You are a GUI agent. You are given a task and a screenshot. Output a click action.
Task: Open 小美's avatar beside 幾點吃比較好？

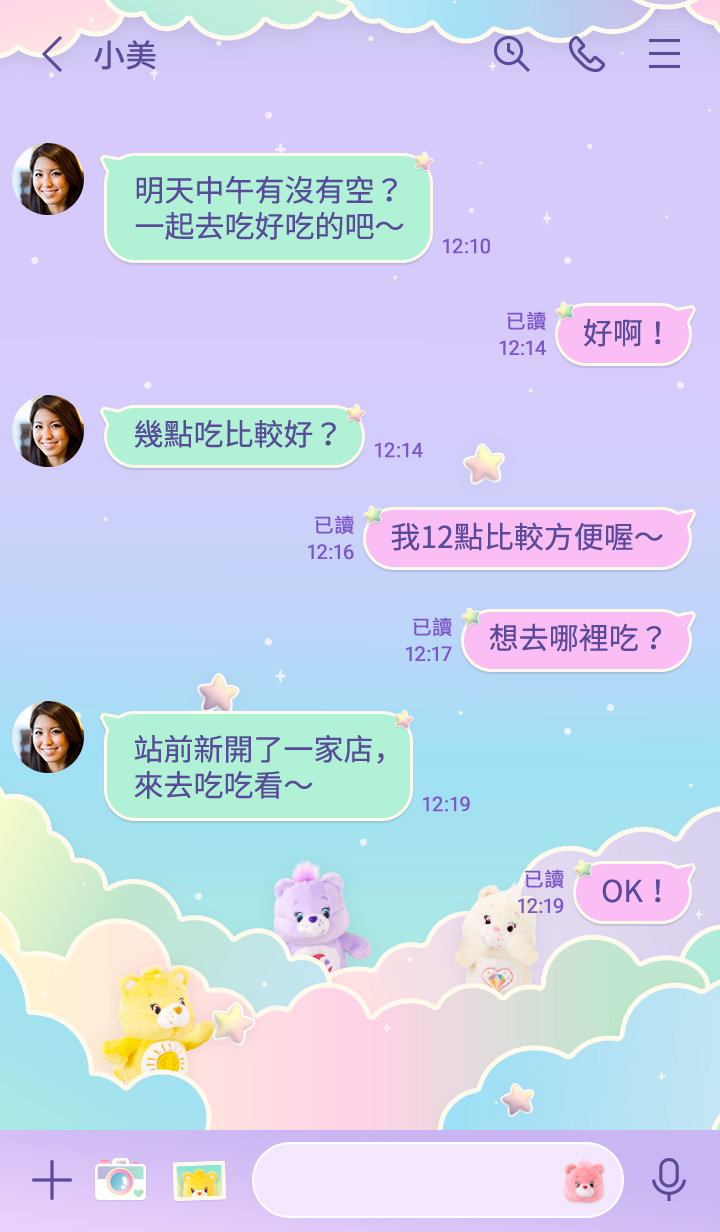tap(48, 431)
